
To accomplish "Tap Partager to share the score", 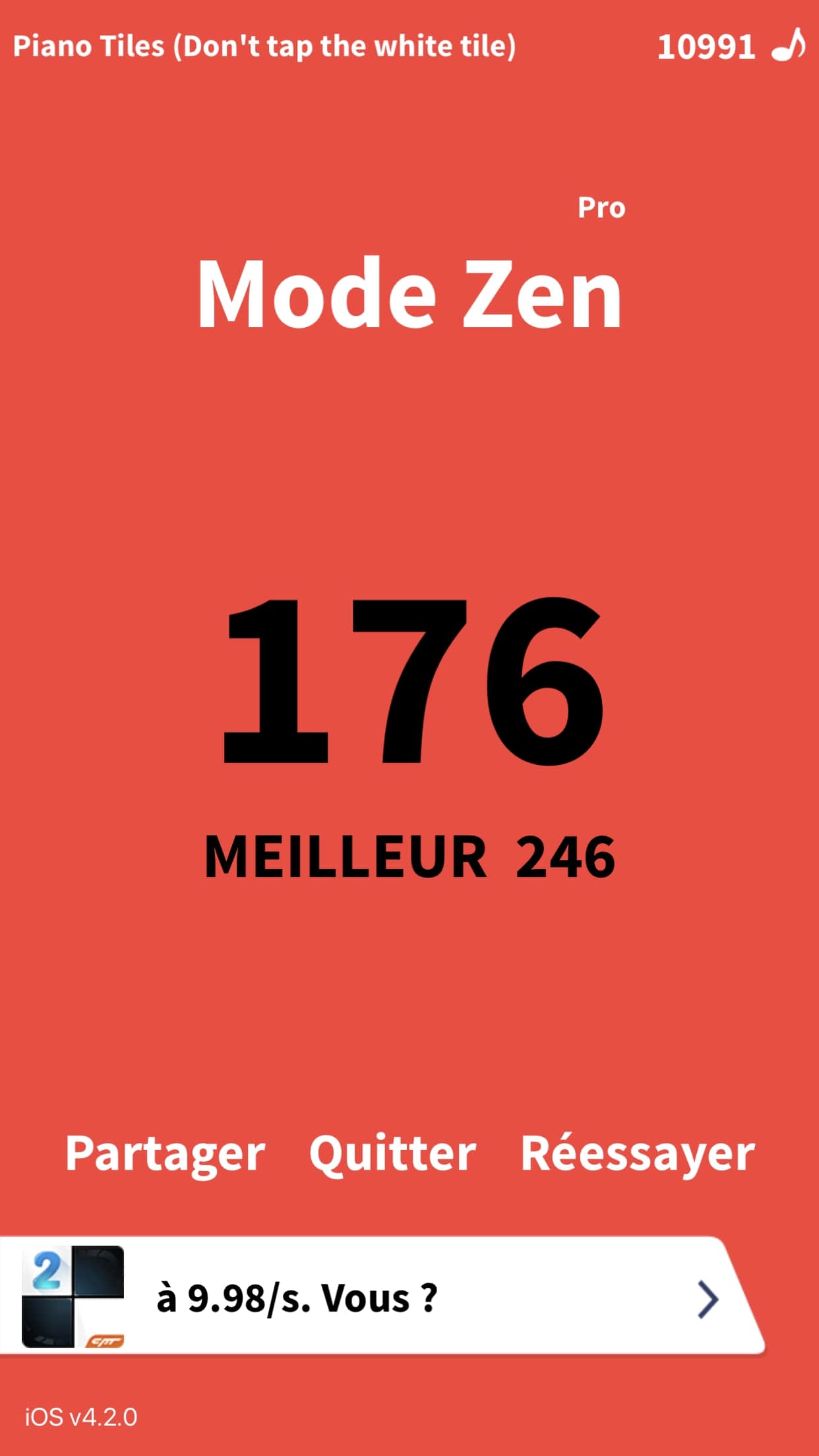I will [x=165, y=1153].
